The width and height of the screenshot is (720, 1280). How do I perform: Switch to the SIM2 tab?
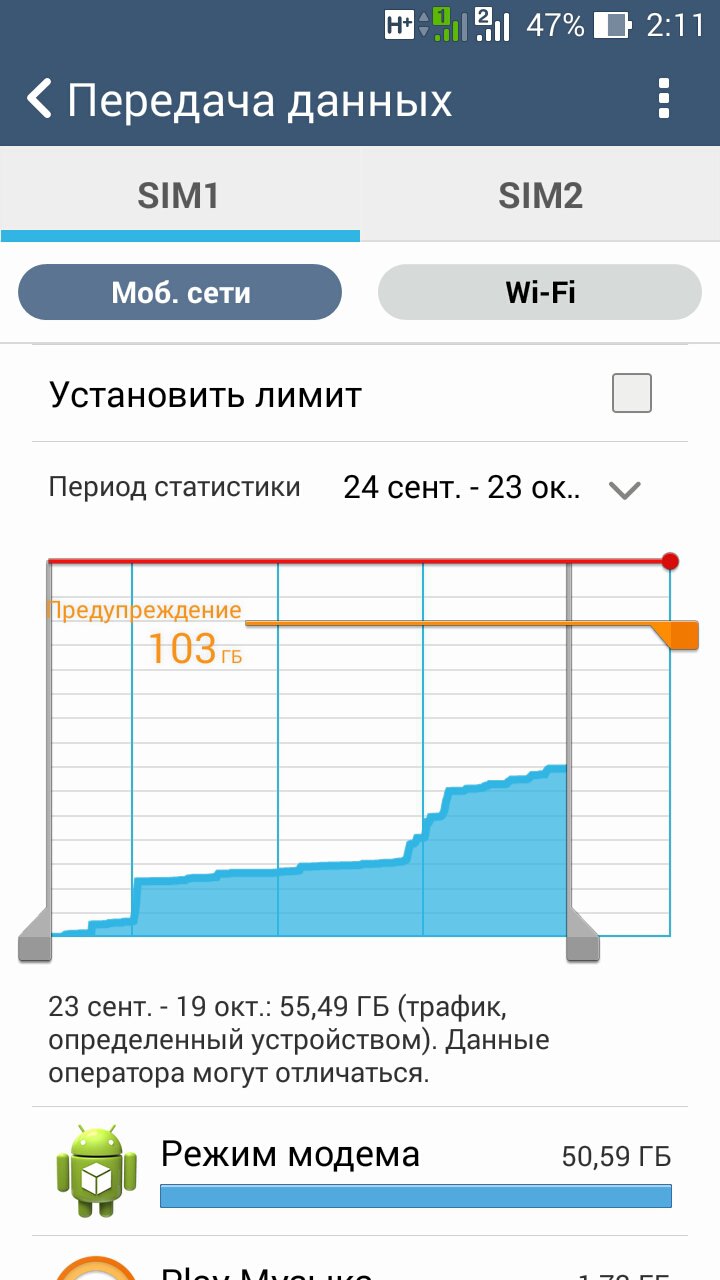pyautogui.click(x=540, y=195)
